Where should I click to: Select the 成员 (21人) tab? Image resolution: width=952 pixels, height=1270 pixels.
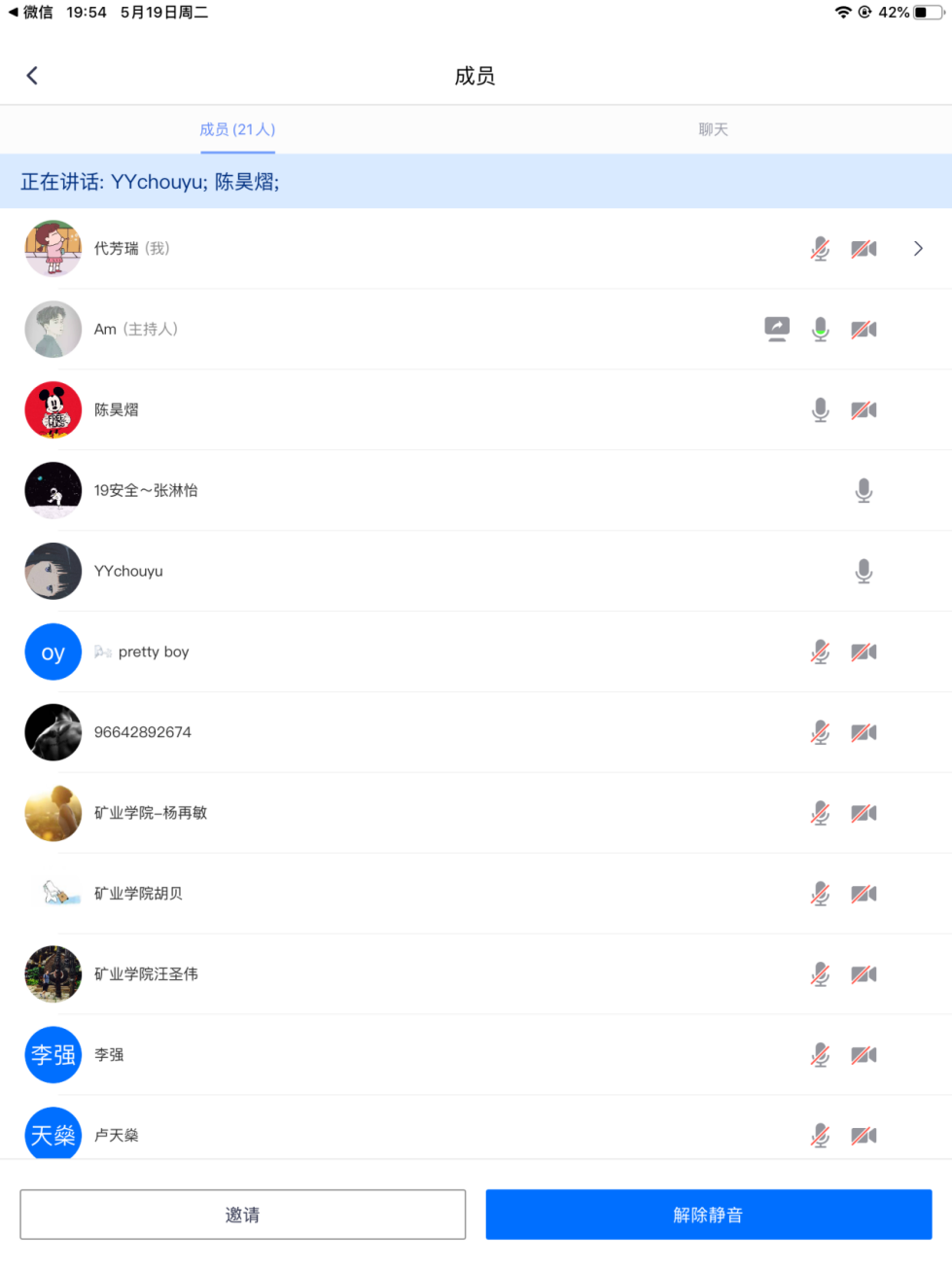[x=237, y=129]
